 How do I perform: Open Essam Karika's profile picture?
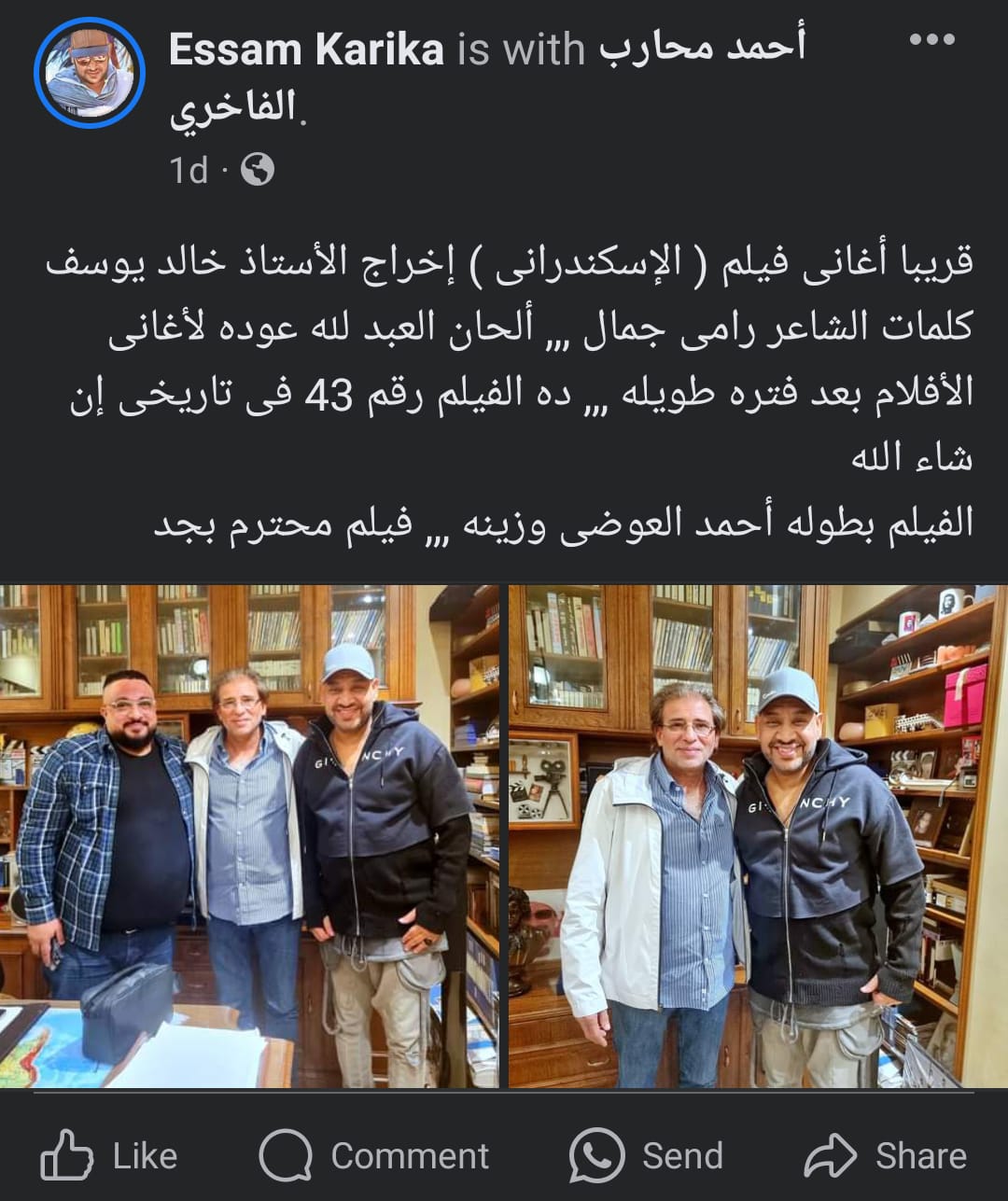[90, 72]
